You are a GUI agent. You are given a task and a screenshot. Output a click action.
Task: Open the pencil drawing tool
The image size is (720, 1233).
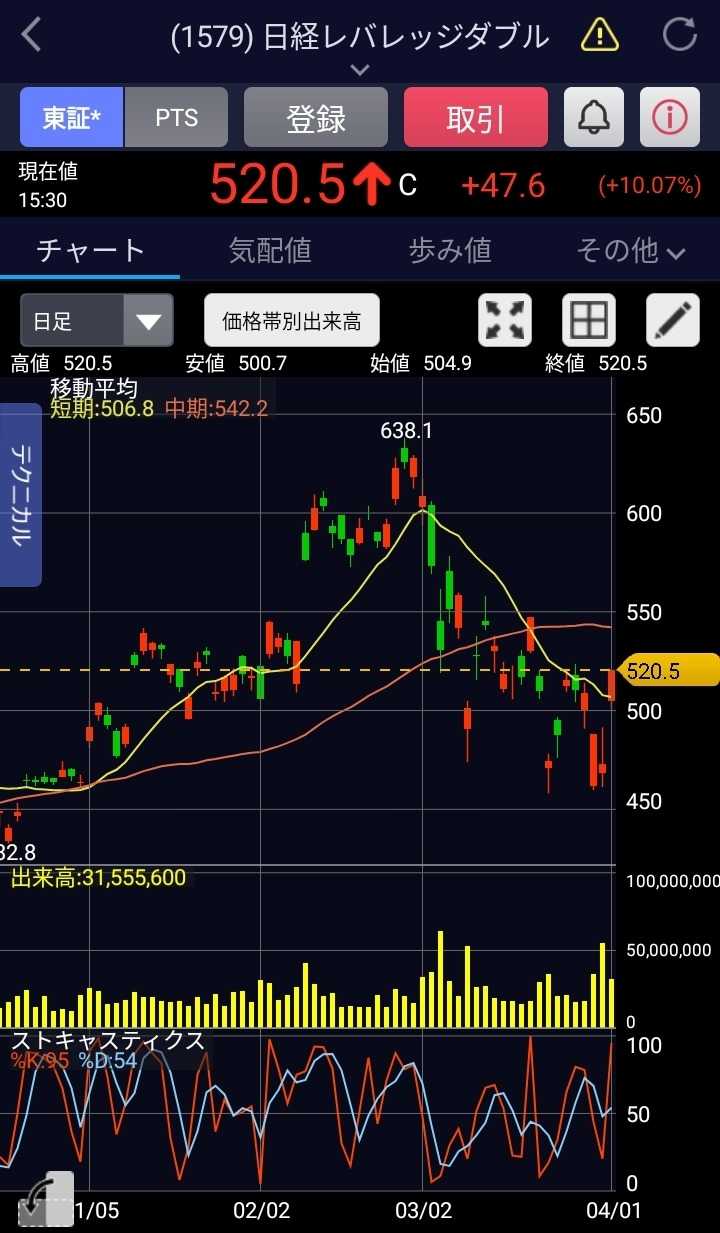coord(672,320)
